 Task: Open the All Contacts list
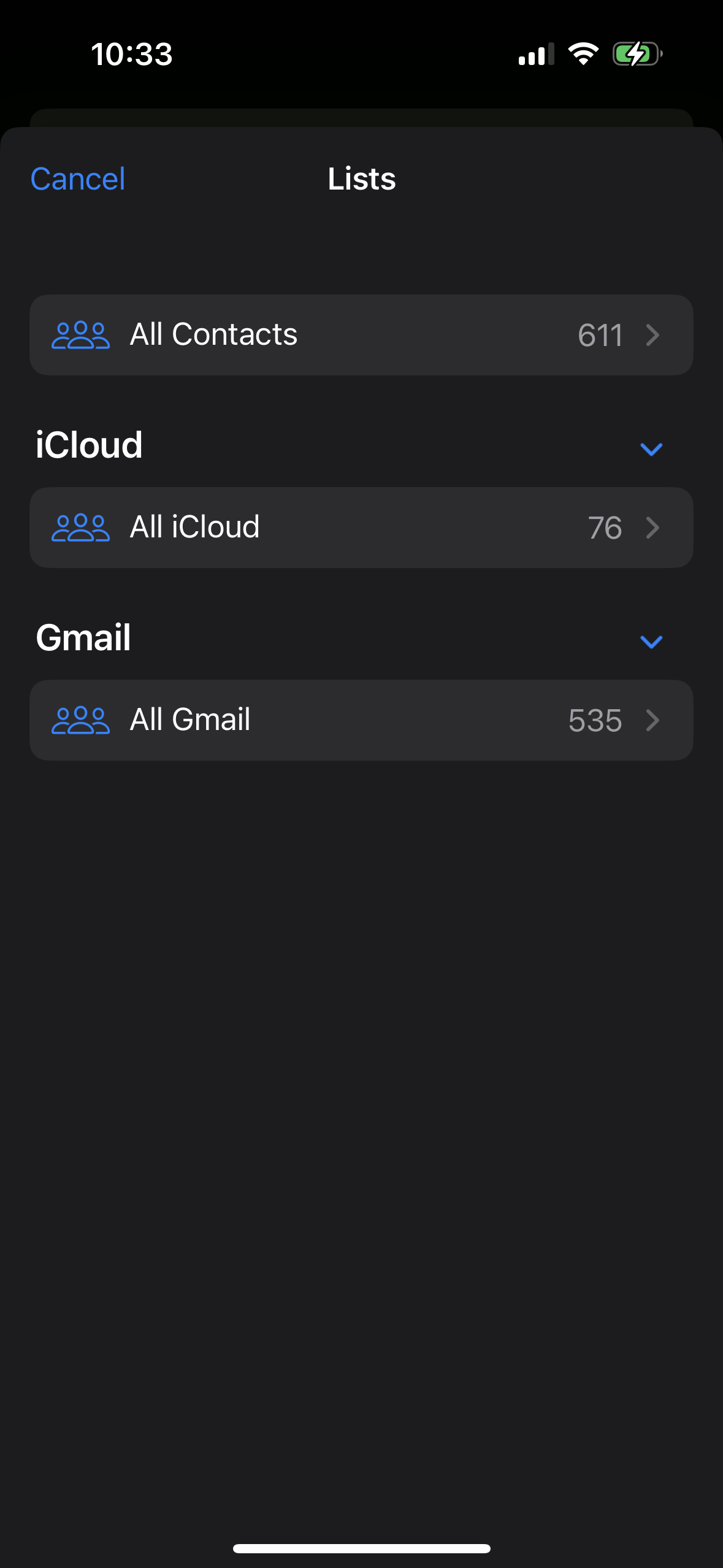click(361, 335)
